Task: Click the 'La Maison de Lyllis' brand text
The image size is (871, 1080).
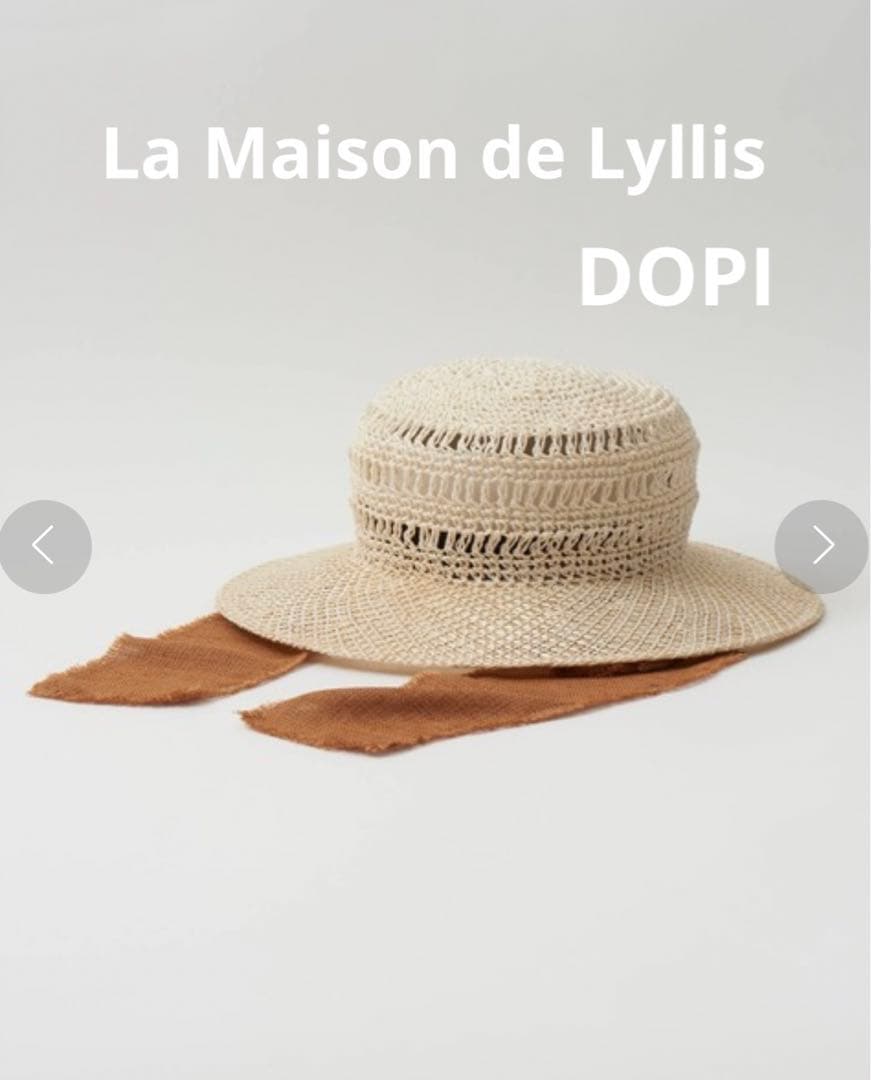Action: (x=435, y=155)
